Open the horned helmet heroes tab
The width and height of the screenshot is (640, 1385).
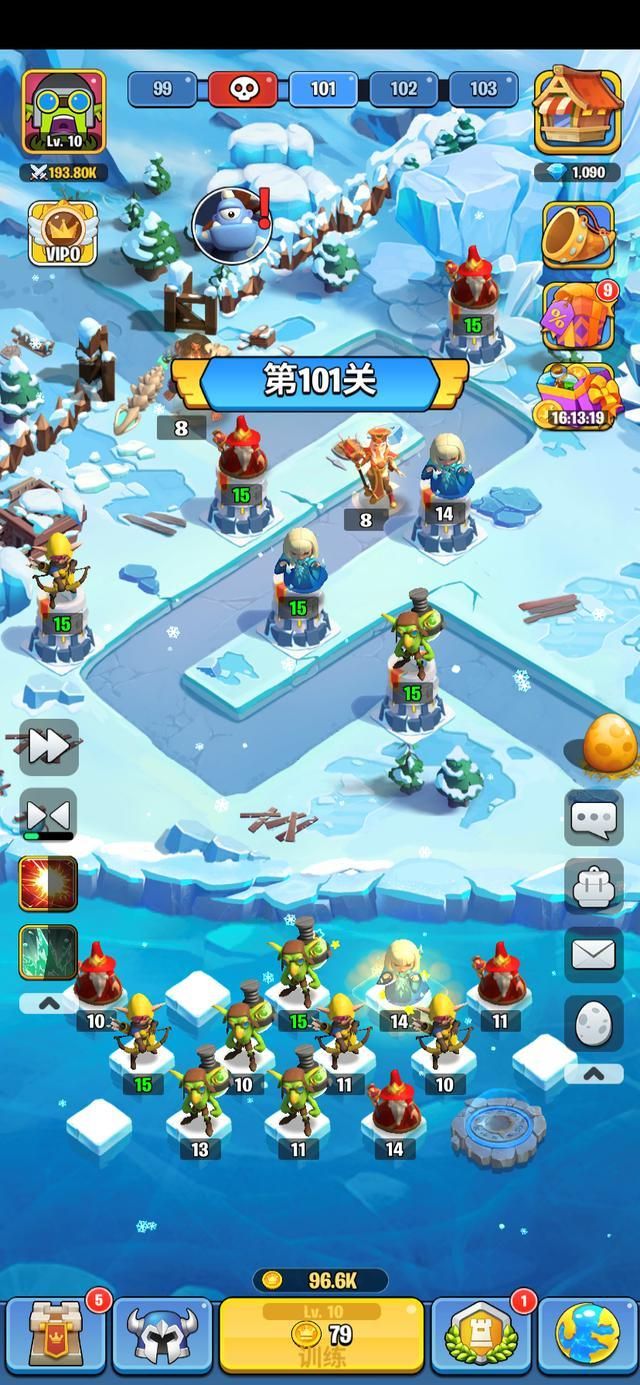[162, 1335]
